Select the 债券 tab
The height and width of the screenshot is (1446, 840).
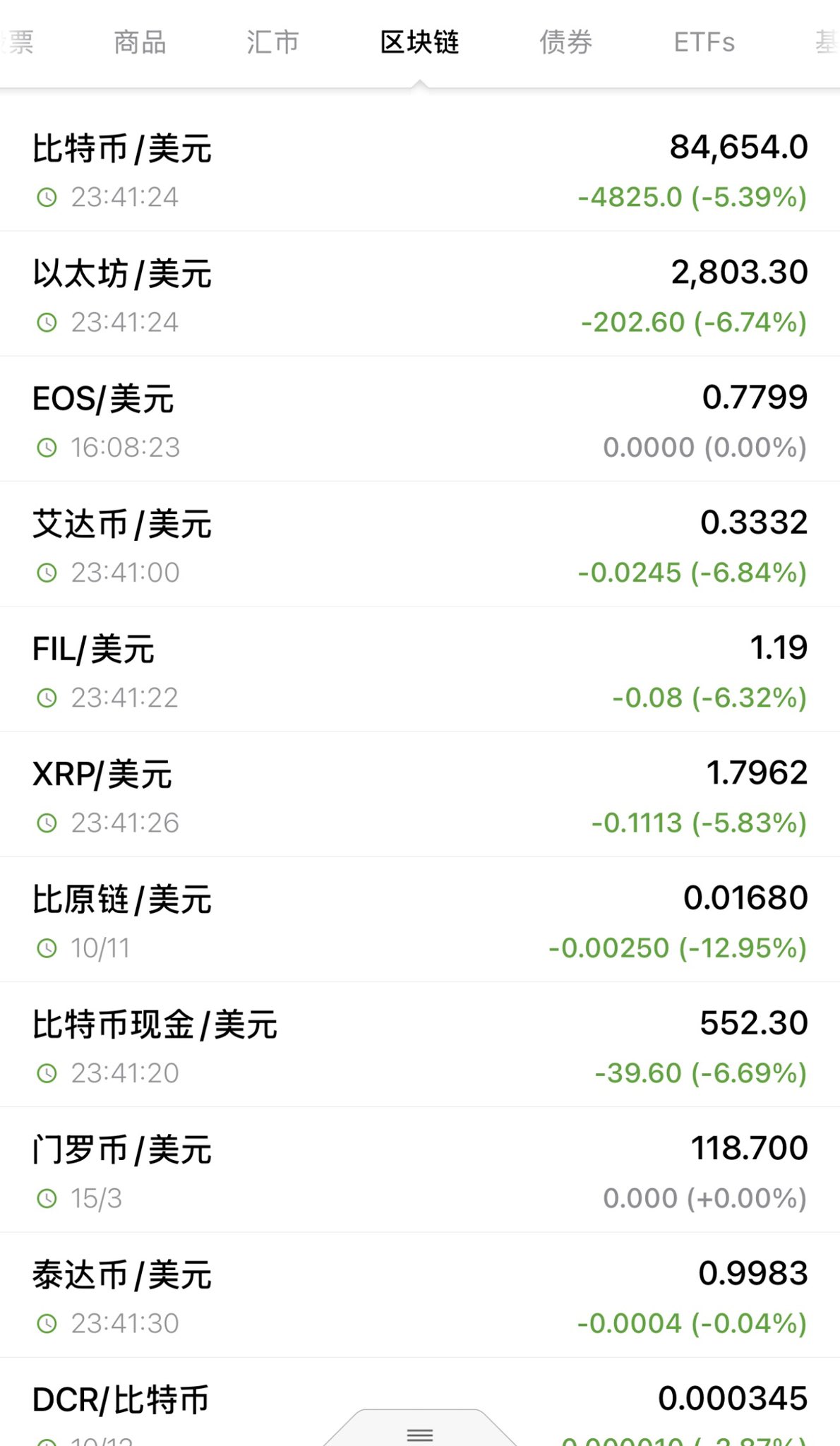pyautogui.click(x=565, y=42)
